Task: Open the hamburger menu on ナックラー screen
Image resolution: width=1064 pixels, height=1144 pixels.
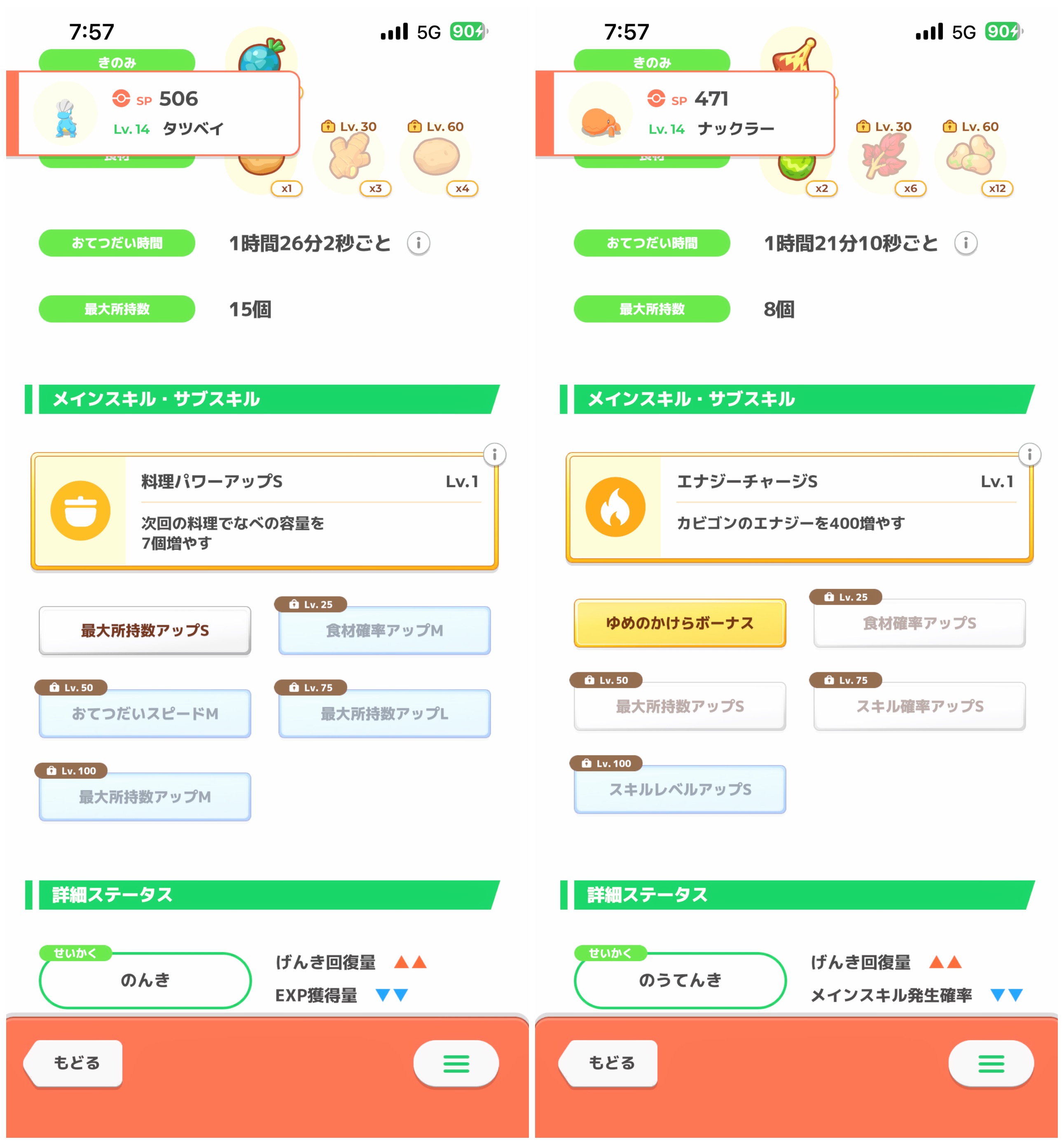Action: (991, 1063)
